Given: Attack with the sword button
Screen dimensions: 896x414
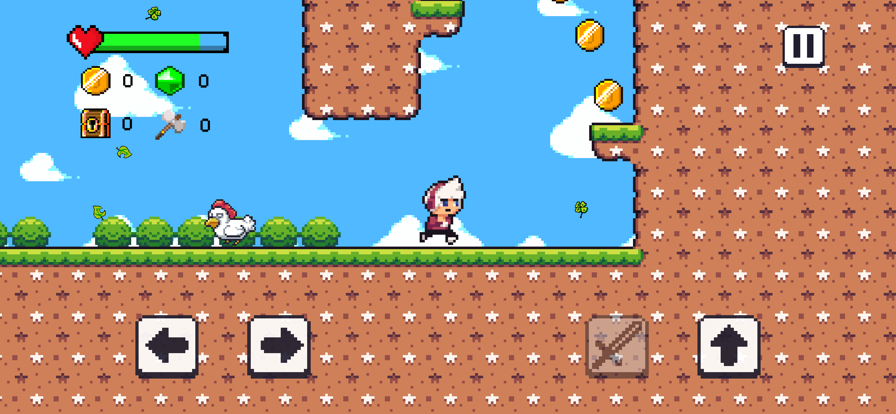Looking at the screenshot, I should (617, 347).
